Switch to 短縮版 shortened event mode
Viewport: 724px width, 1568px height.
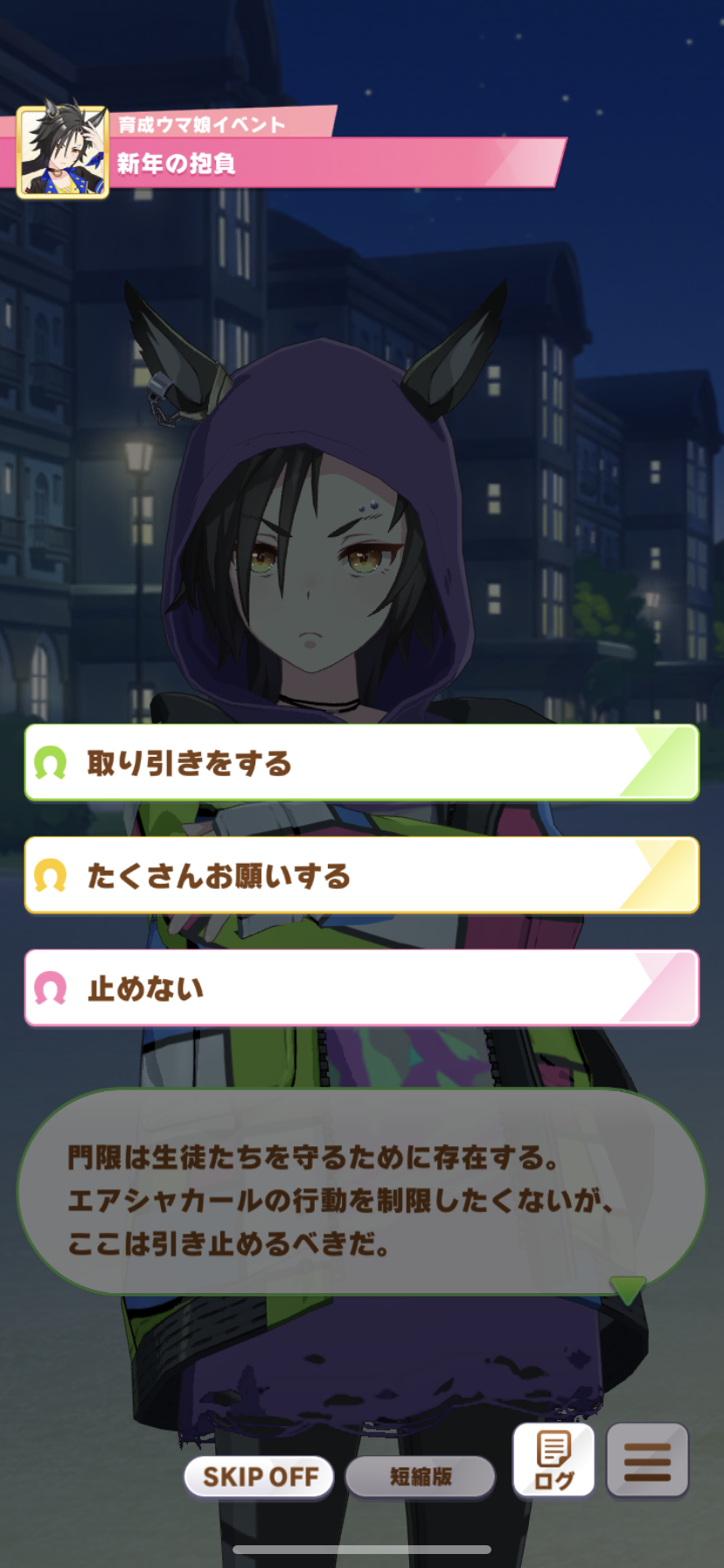[420, 1477]
